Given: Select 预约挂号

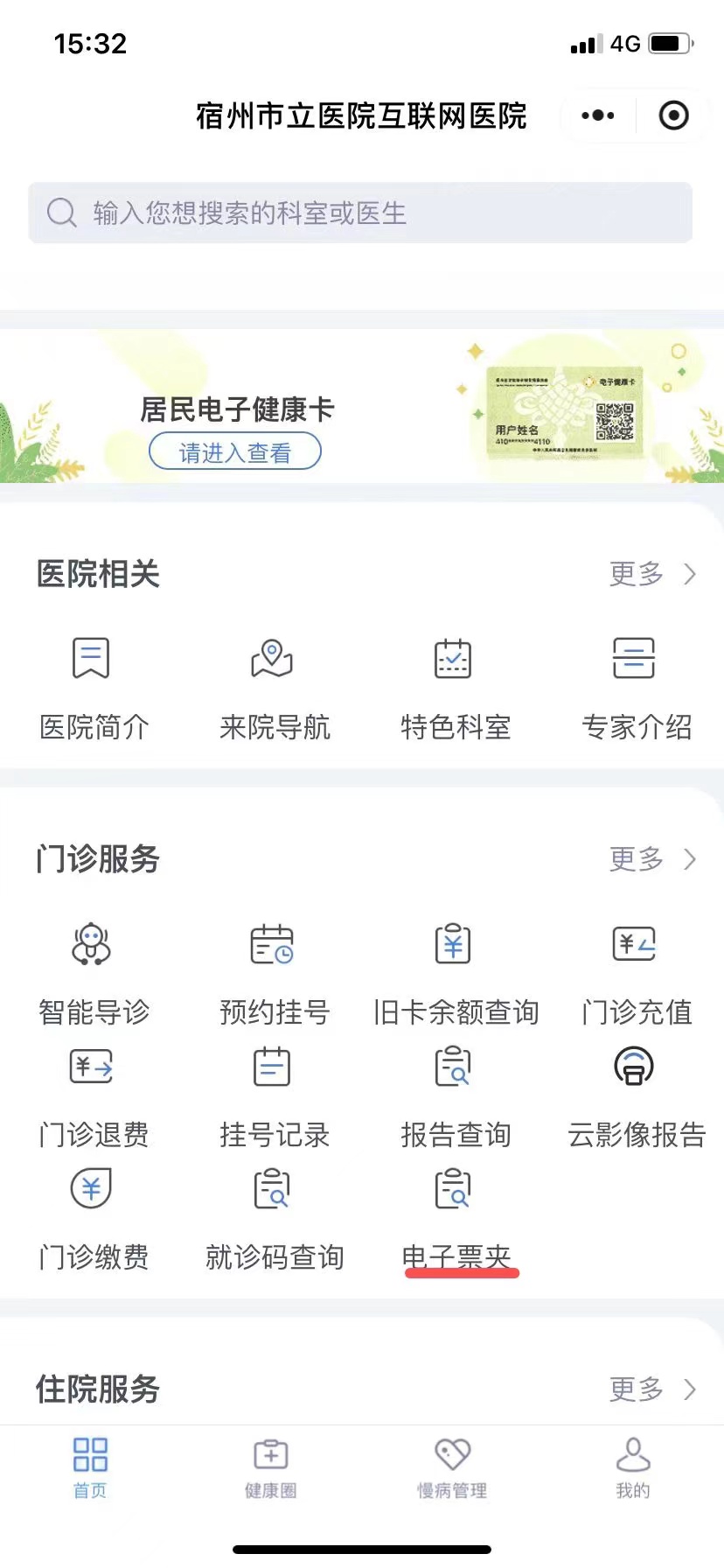Looking at the screenshot, I should tap(274, 971).
